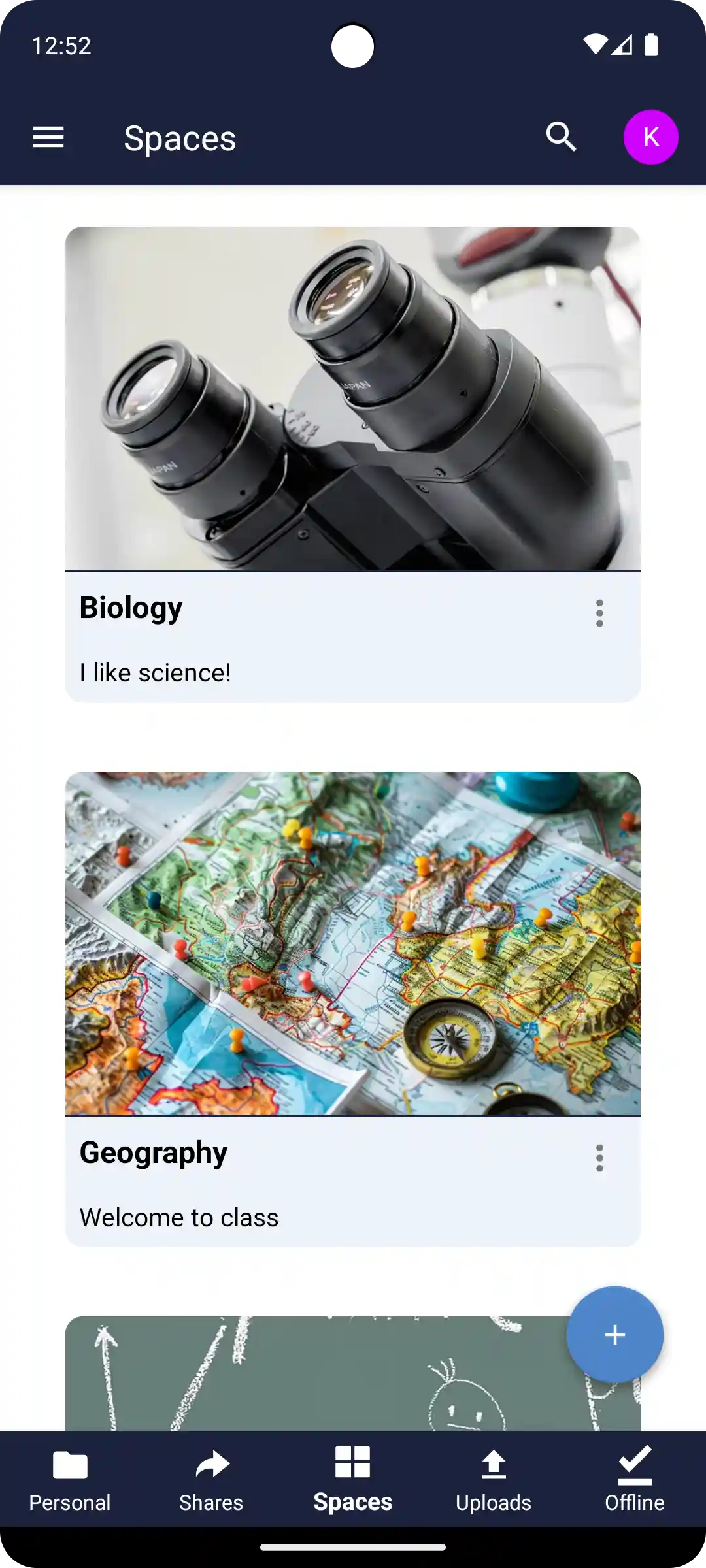Open the hamburger navigation drawer
706x1568 pixels.
[48, 137]
